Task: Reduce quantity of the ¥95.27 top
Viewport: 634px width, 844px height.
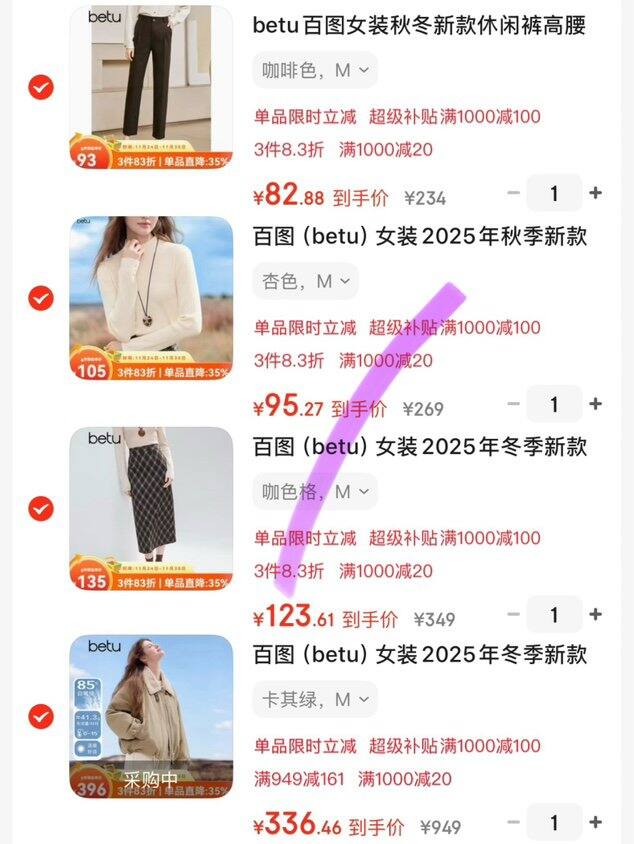Action: pyautogui.click(x=514, y=404)
